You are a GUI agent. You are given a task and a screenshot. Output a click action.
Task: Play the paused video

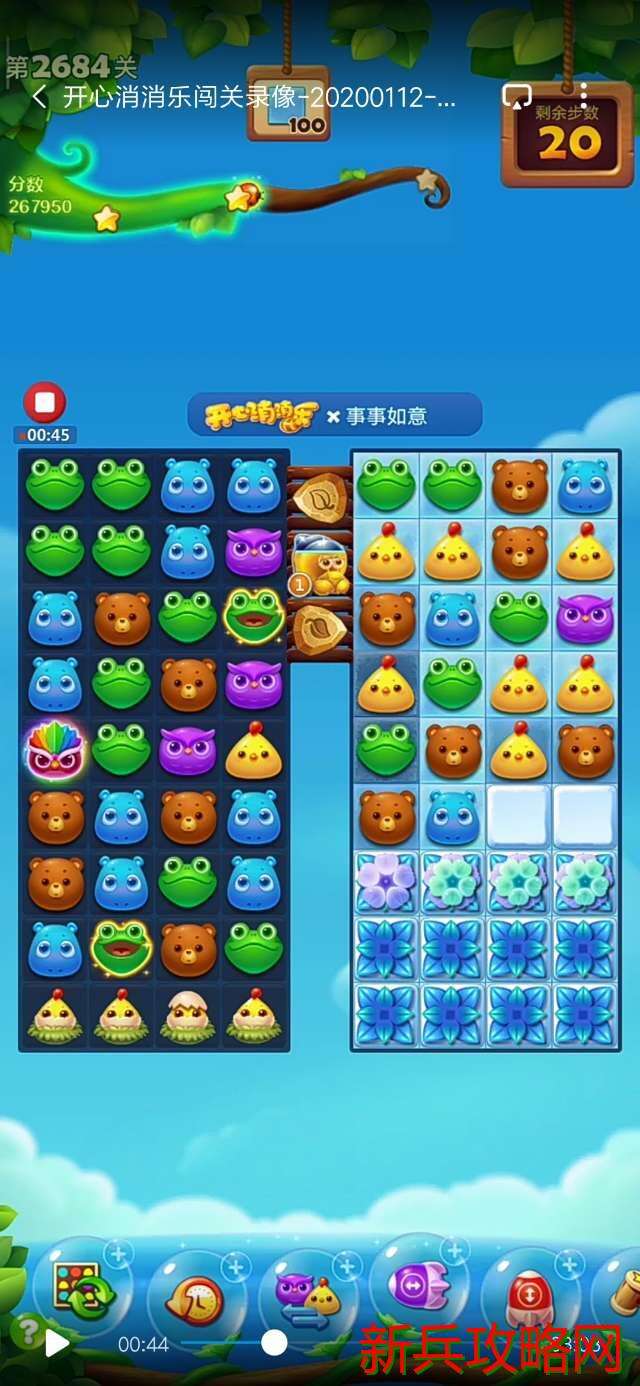58,1343
